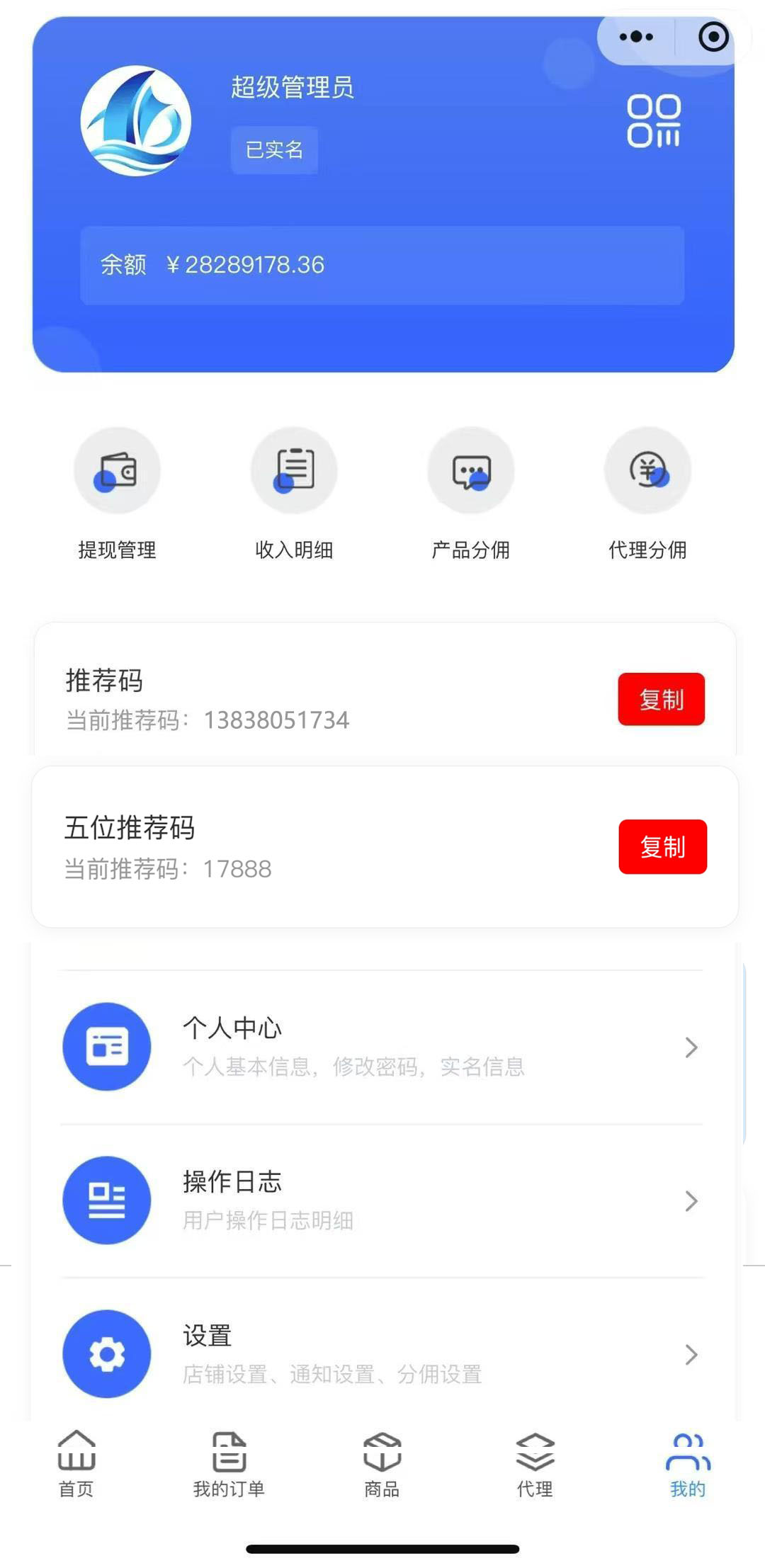Viewport: 765px width, 1568px height.
Task: Open the withdrawal management (提现管理) icon
Action: point(117,470)
